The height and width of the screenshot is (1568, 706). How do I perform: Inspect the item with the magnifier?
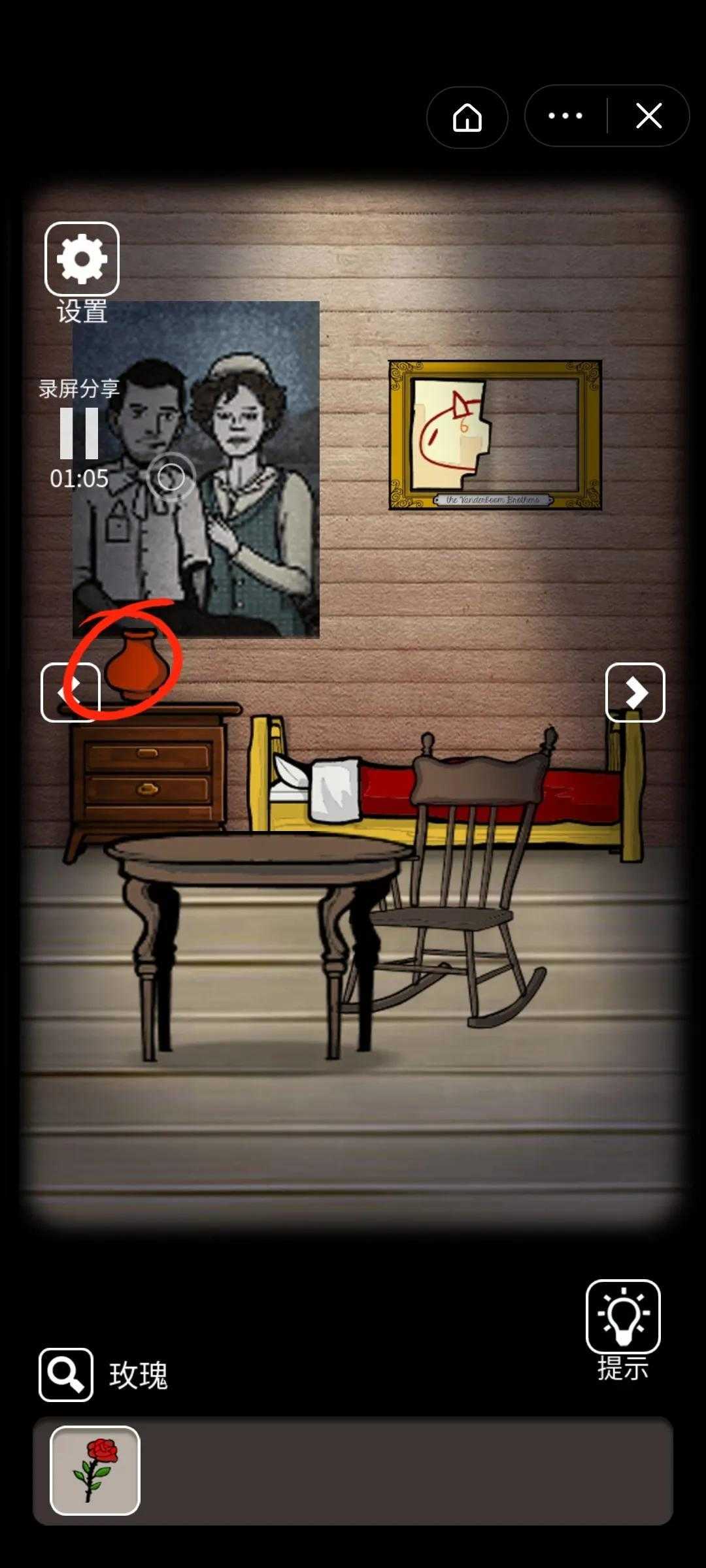pyautogui.click(x=66, y=1375)
